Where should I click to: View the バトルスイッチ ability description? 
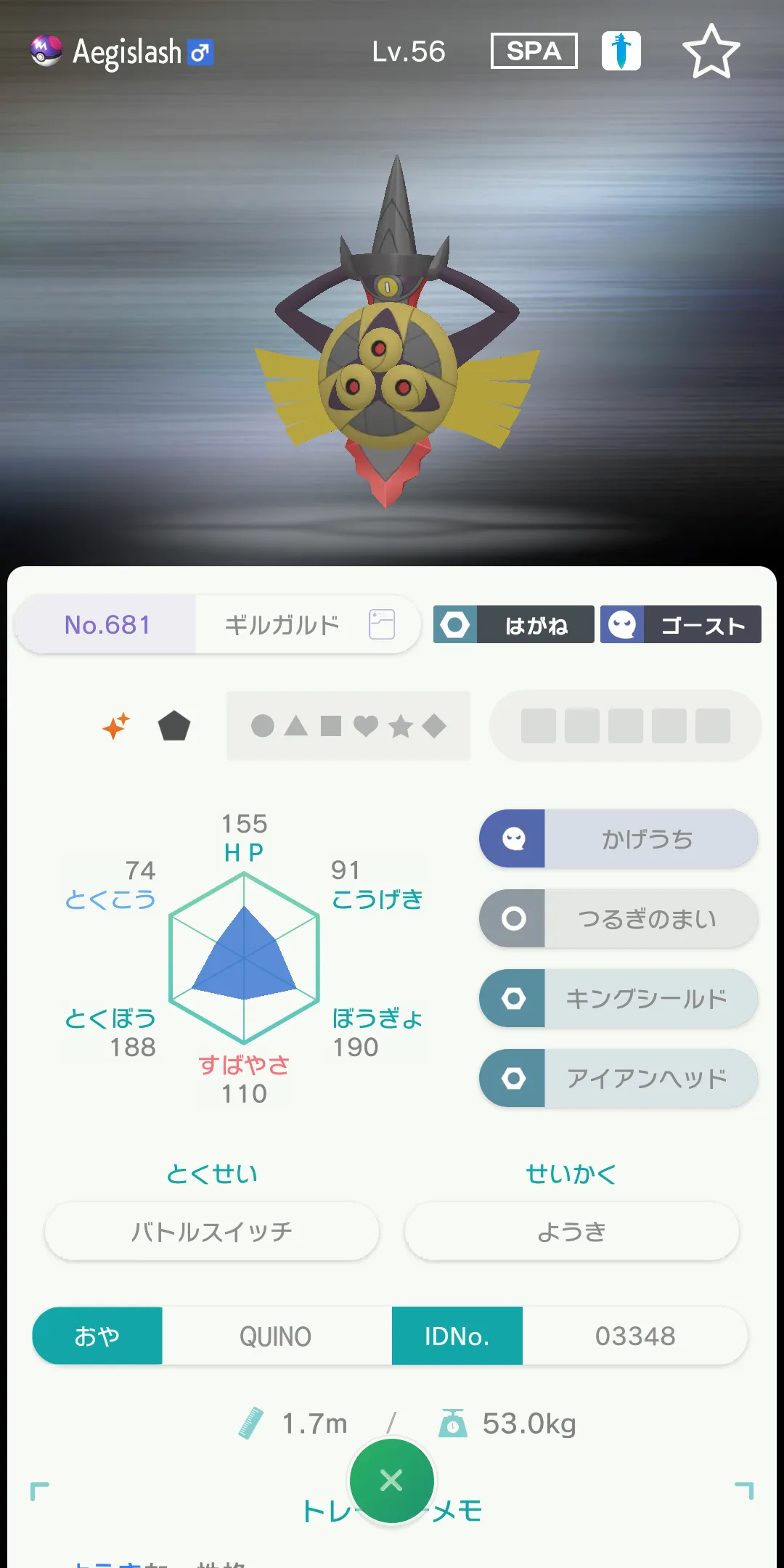(211, 1231)
